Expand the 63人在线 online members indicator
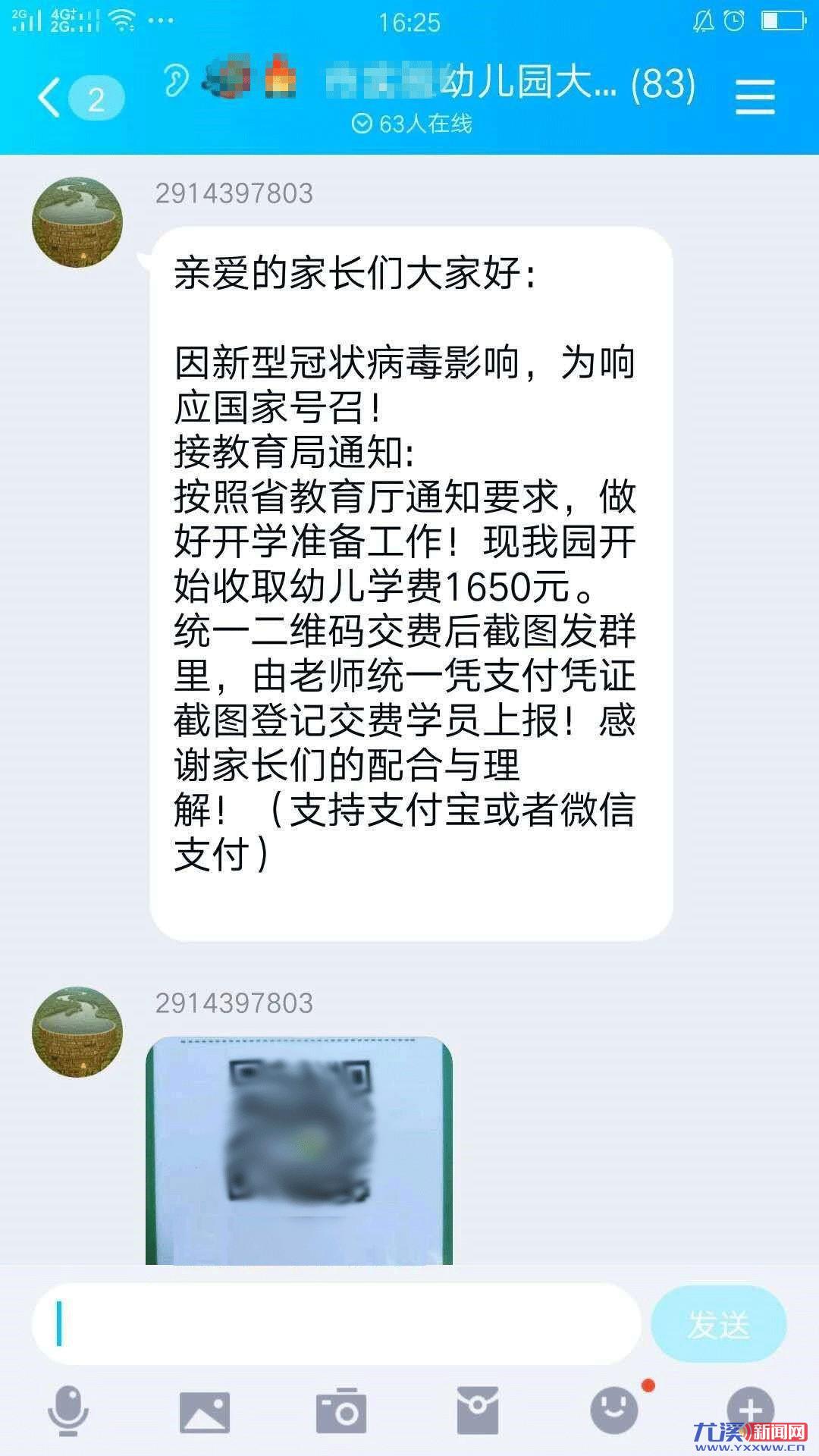This screenshot has height=1456, width=819. coord(413,124)
